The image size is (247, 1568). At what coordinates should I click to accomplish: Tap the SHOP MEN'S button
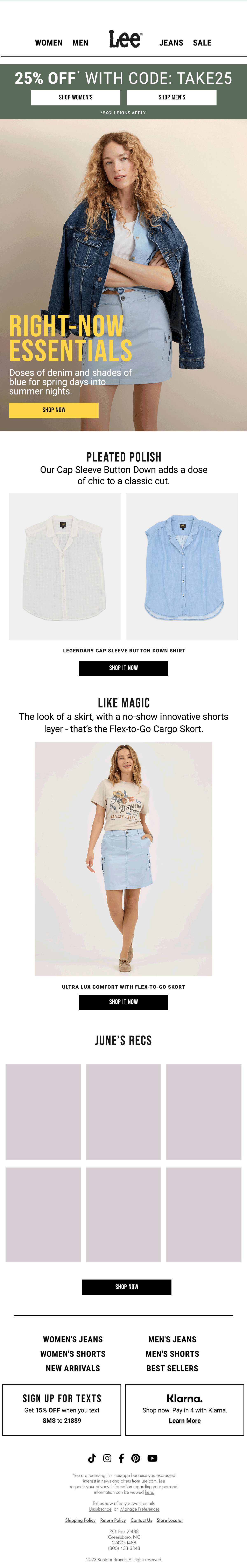click(171, 97)
